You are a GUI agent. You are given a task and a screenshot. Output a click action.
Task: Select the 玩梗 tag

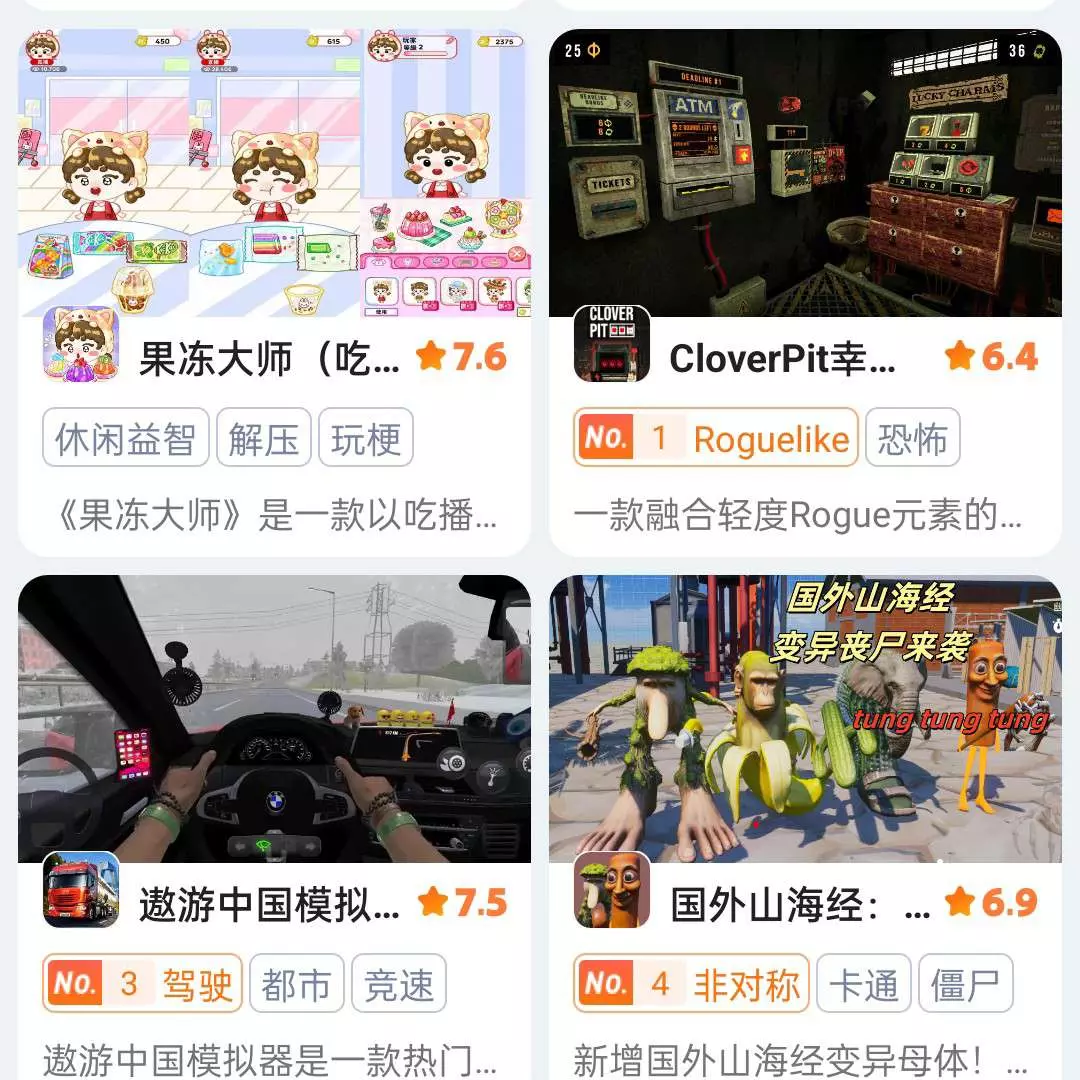click(366, 438)
